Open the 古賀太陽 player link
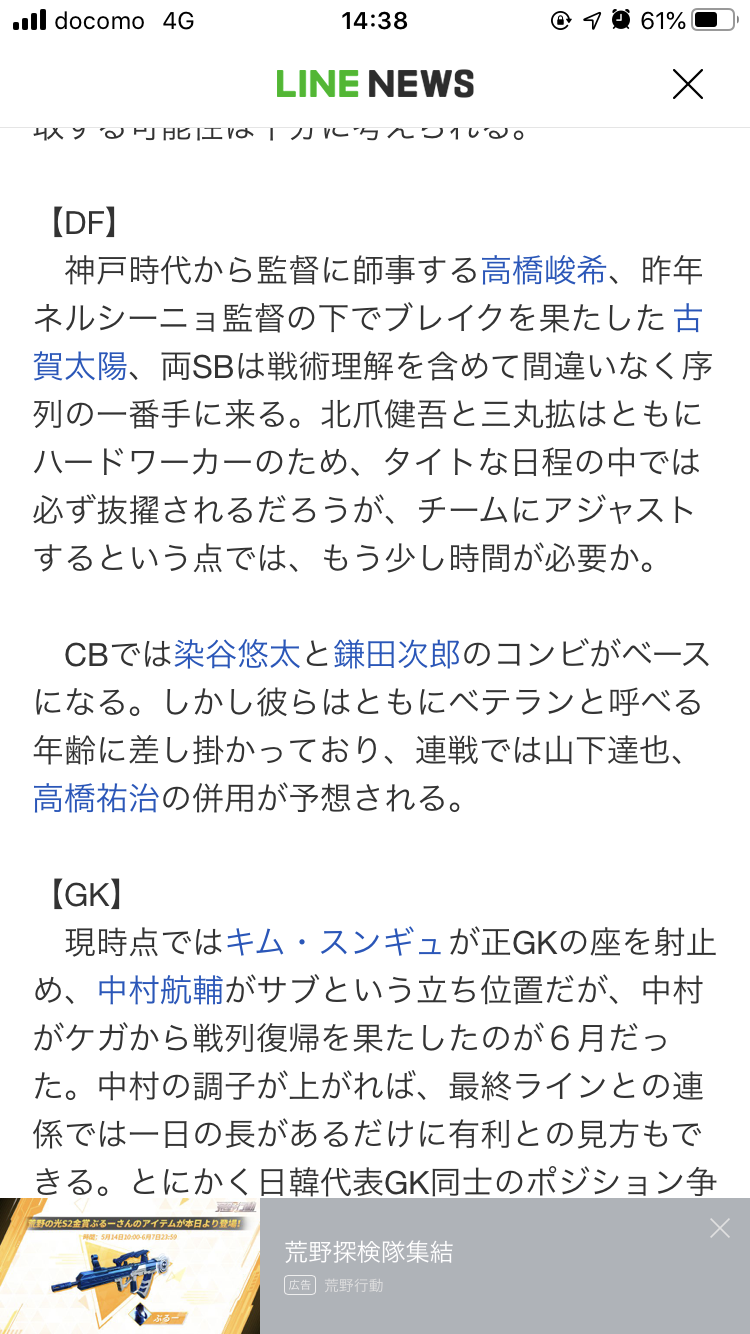Screen dimensions: 750x1334 coord(80,367)
